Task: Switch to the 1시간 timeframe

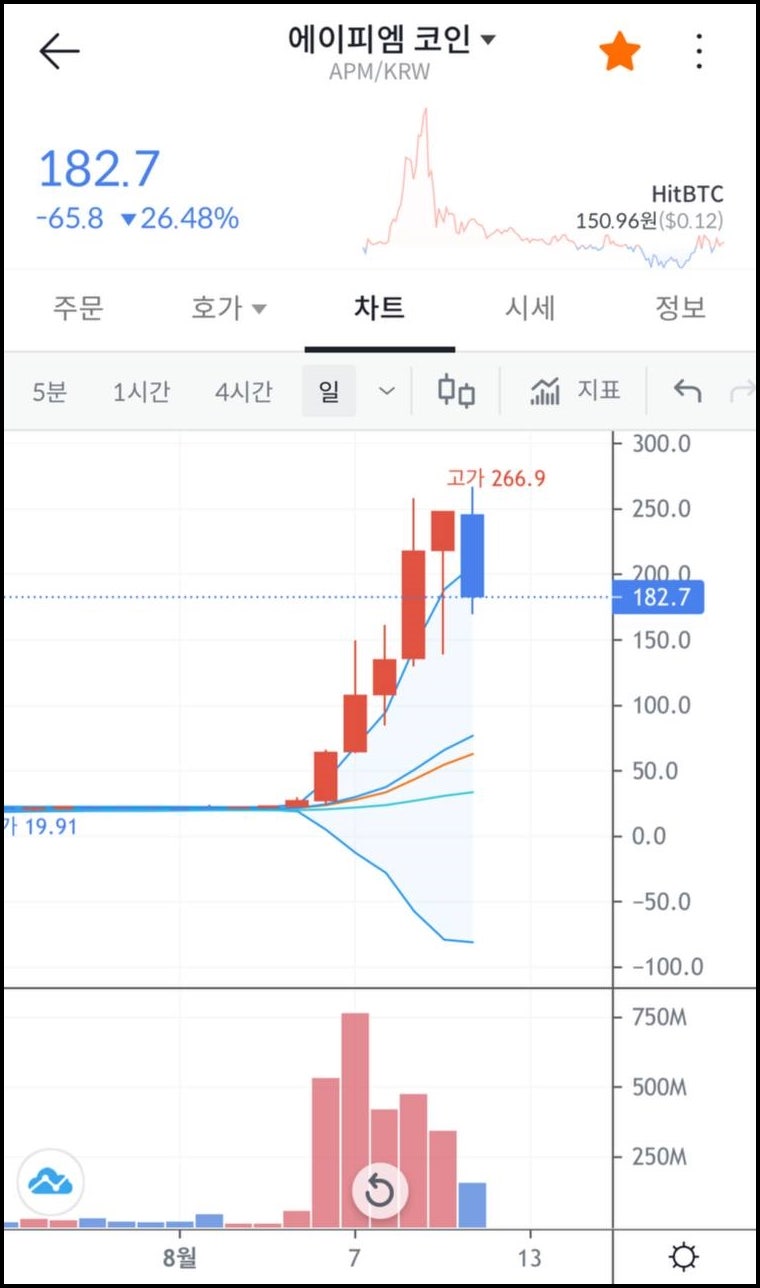Action: pyautogui.click(x=140, y=392)
